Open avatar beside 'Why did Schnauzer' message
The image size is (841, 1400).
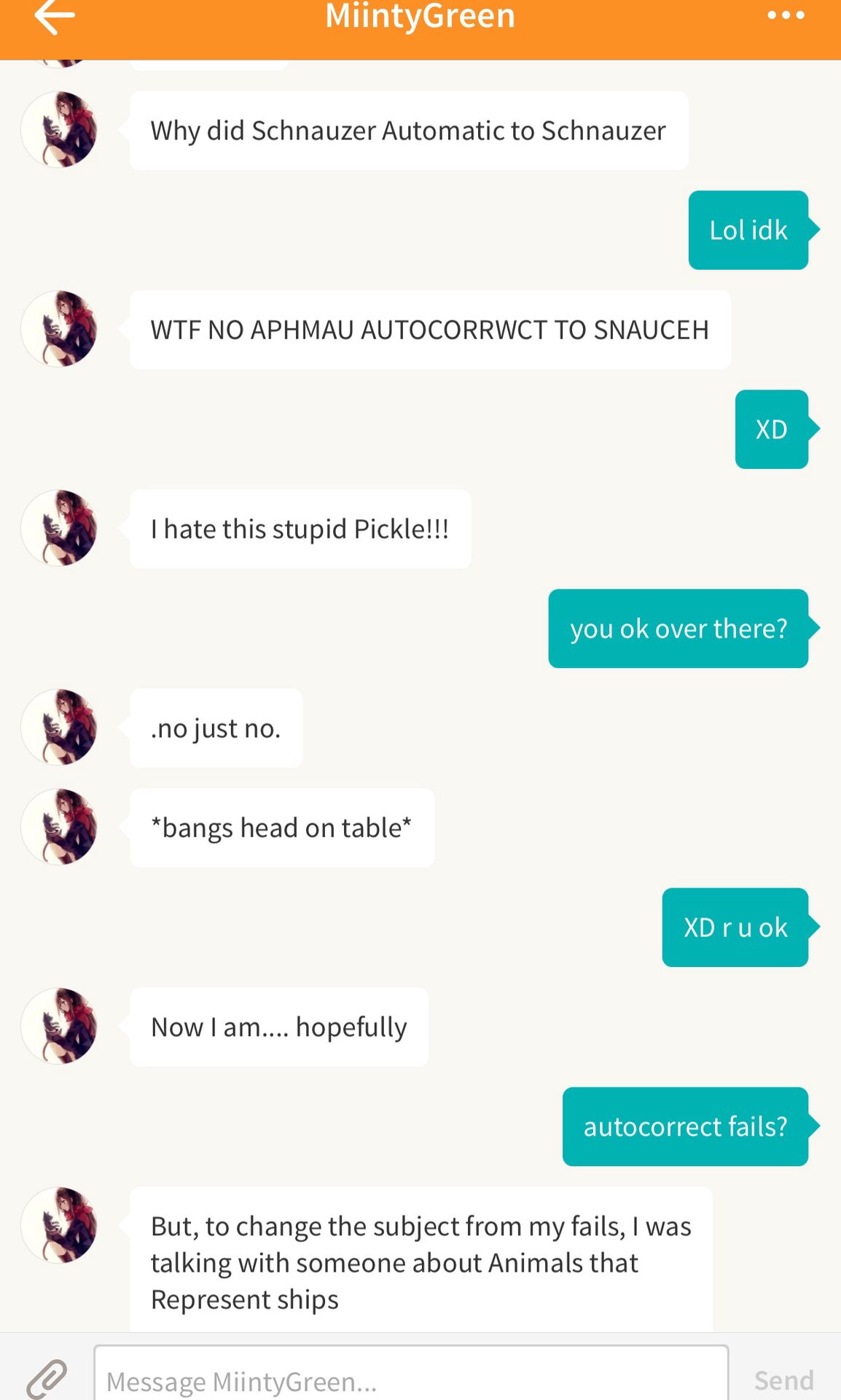(59, 130)
